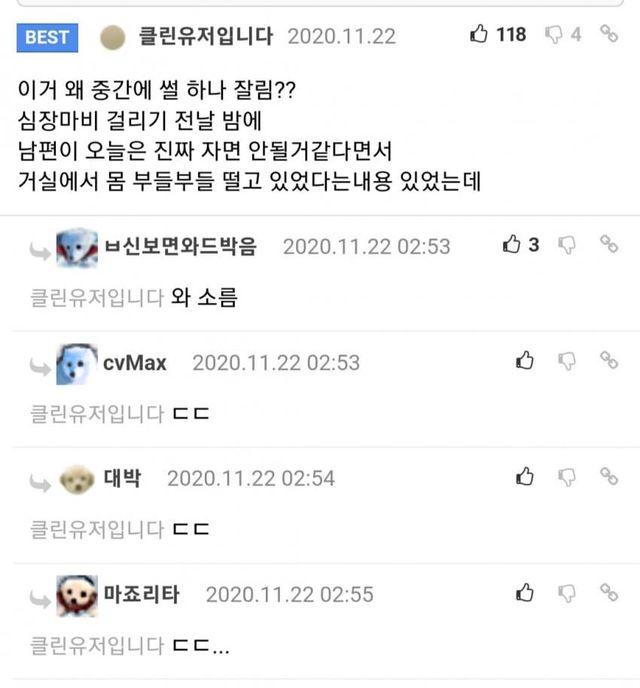Image resolution: width=640 pixels, height=688 pixels.
Task: Open 클린유저입니다's profile
Action: [x=204, y=36]
